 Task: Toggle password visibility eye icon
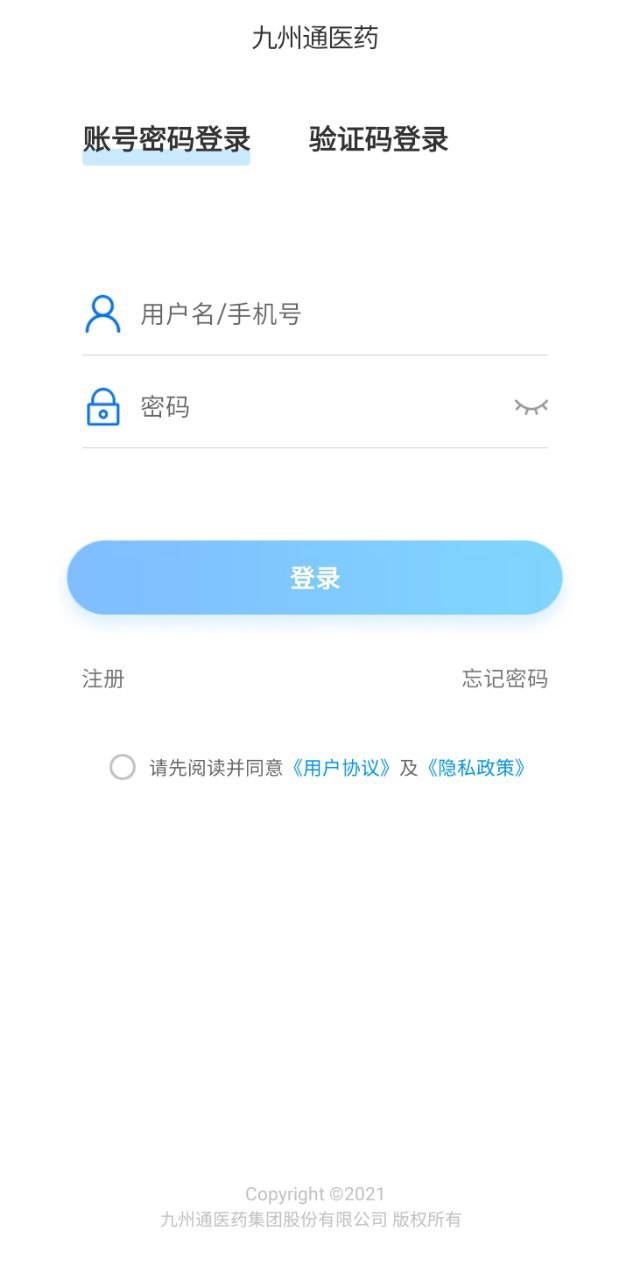531,406
